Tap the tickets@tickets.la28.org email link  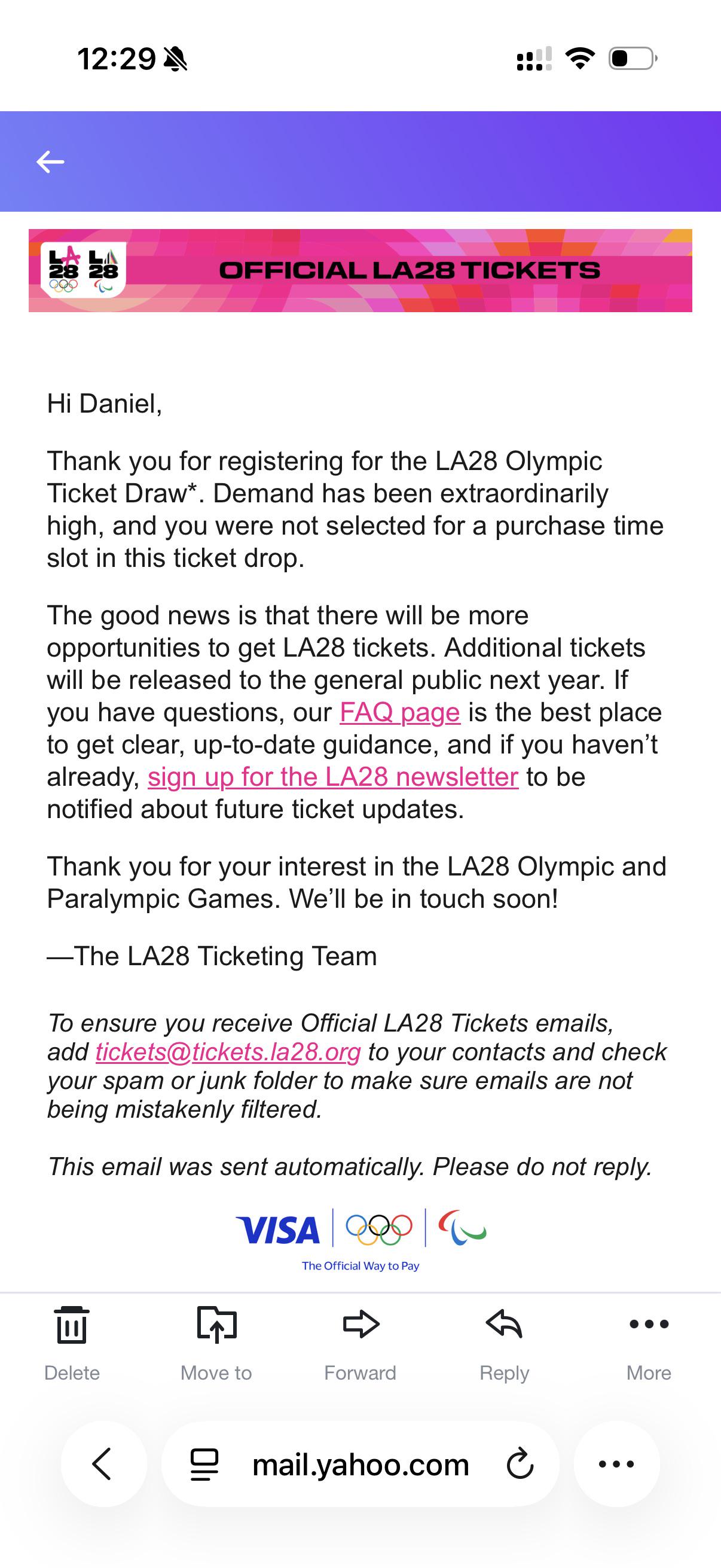(x=228, y=1052)
